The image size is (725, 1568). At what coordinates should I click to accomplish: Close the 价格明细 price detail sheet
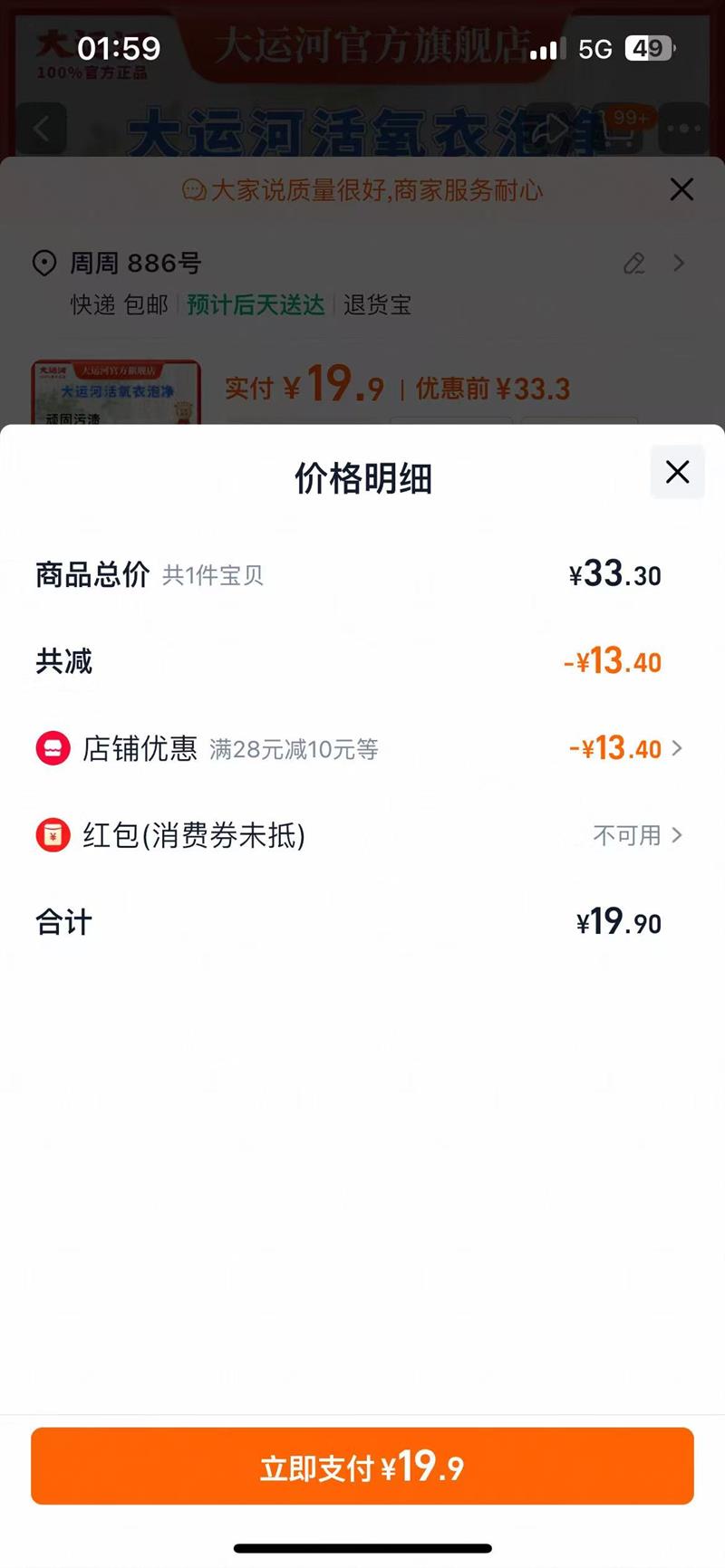[x=677, y=472]
